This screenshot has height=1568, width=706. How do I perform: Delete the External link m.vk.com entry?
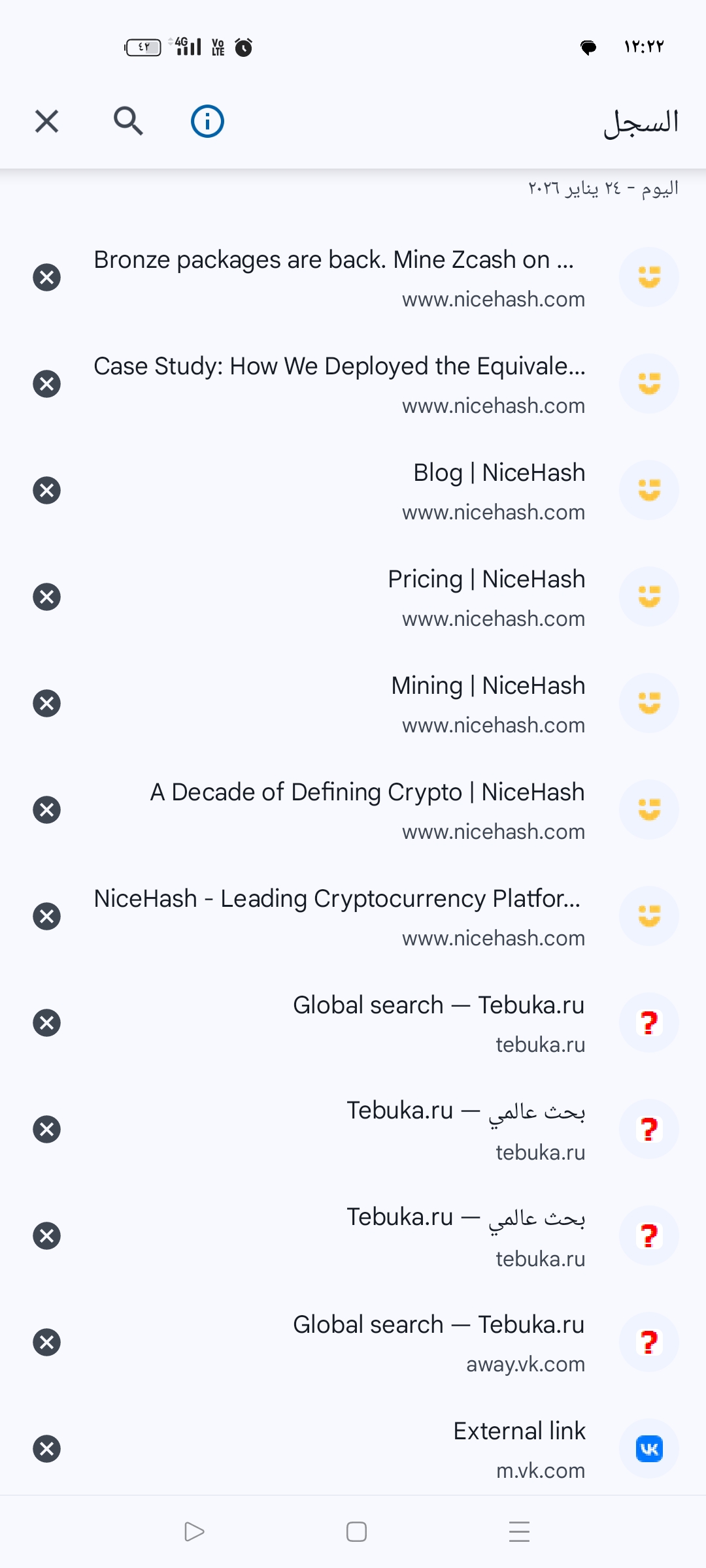tap(46, 1448)
